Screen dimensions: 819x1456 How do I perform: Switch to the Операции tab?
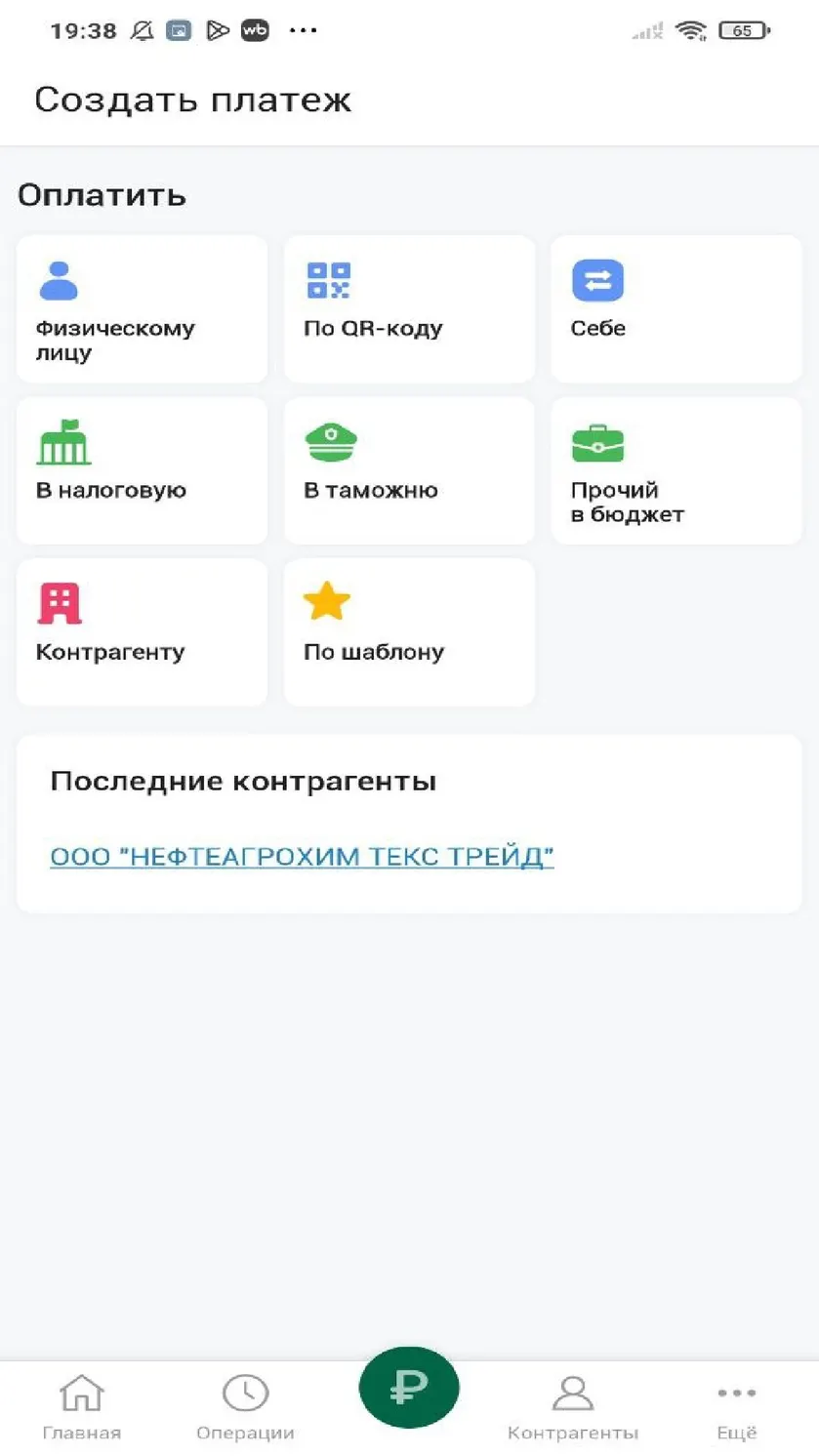pos(245,1408)
